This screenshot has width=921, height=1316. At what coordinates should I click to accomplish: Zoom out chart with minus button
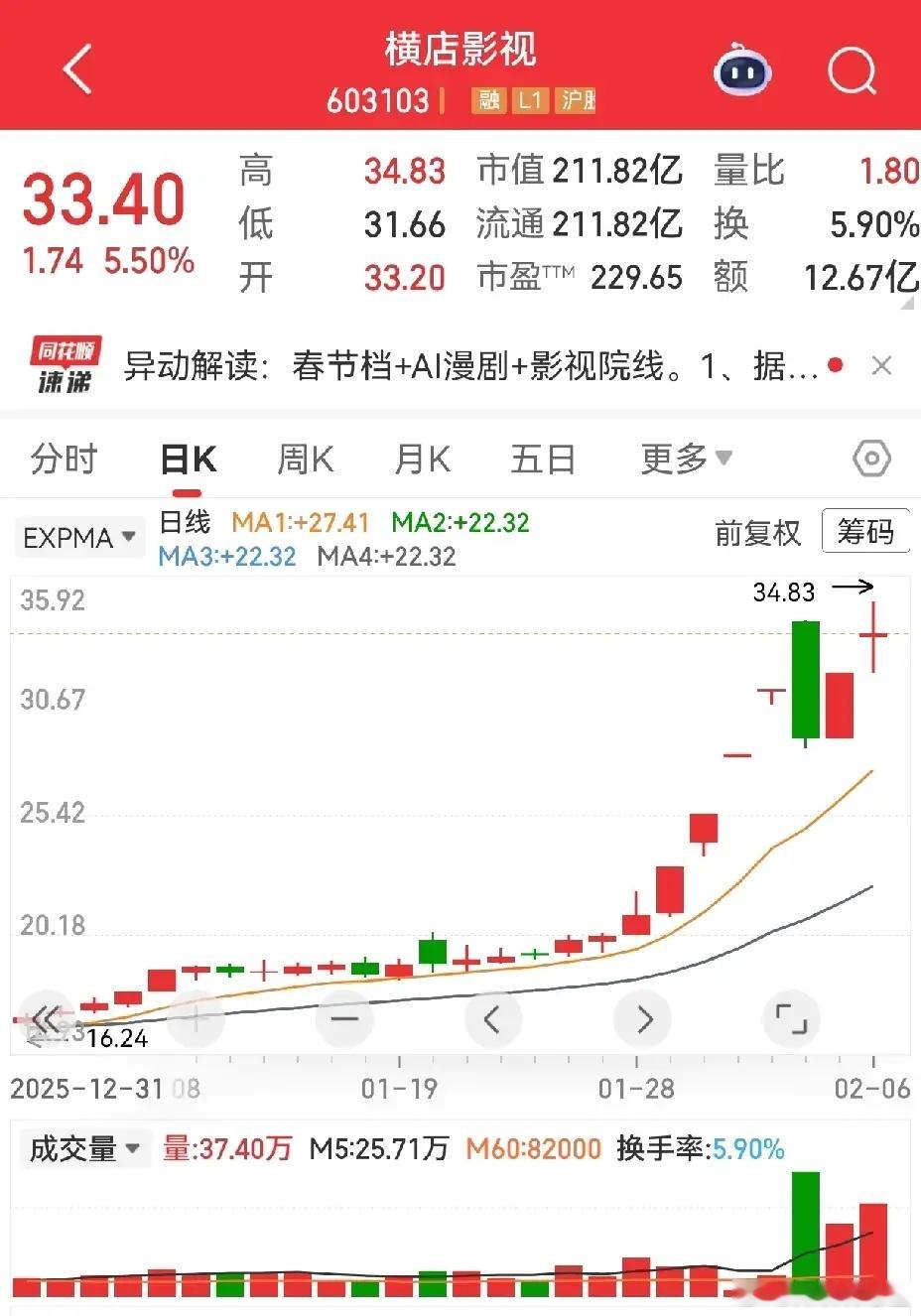pyautogui.click(x=344, y=1018)
